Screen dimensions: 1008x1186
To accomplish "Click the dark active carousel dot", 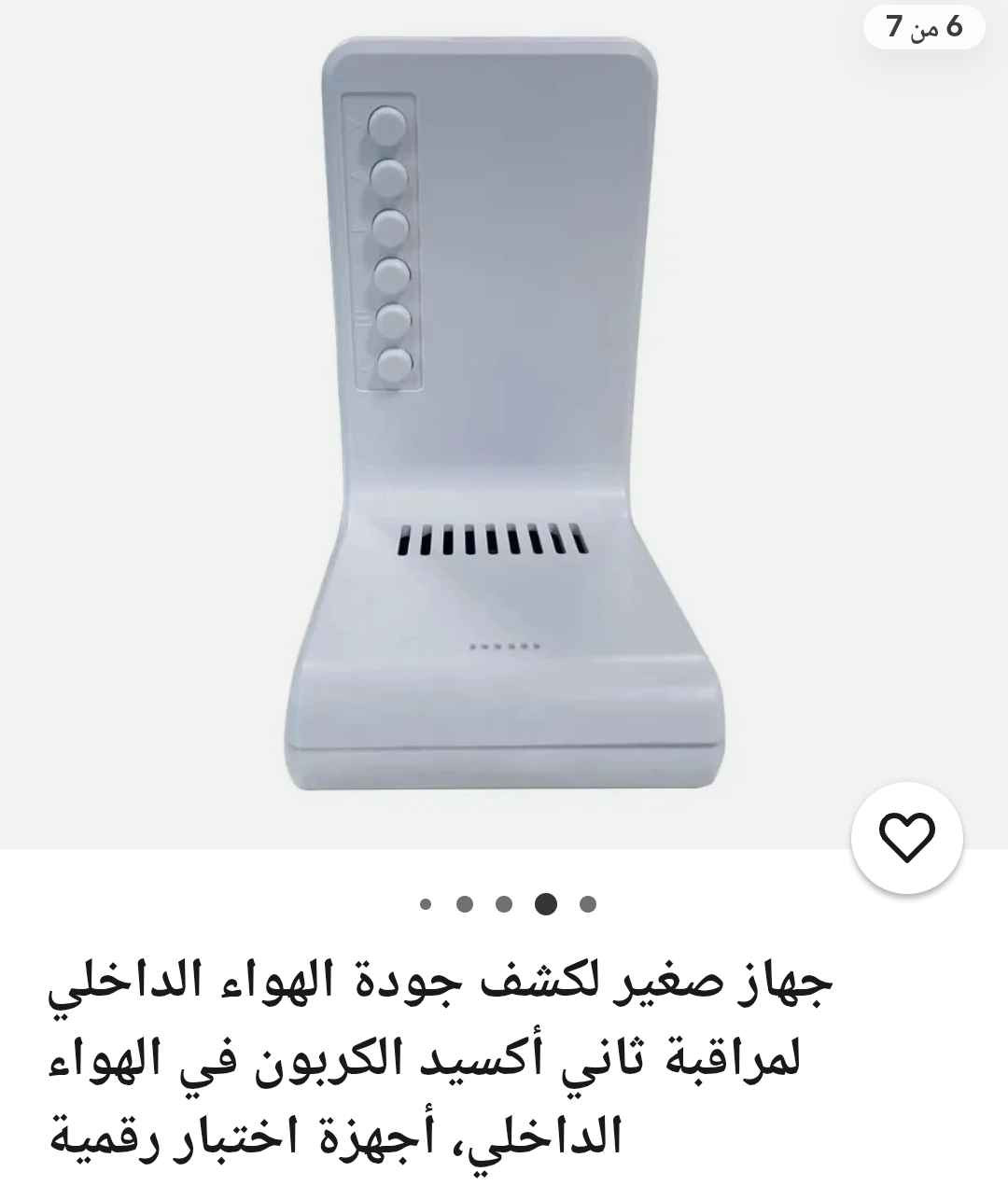I will tap(545, 903).
